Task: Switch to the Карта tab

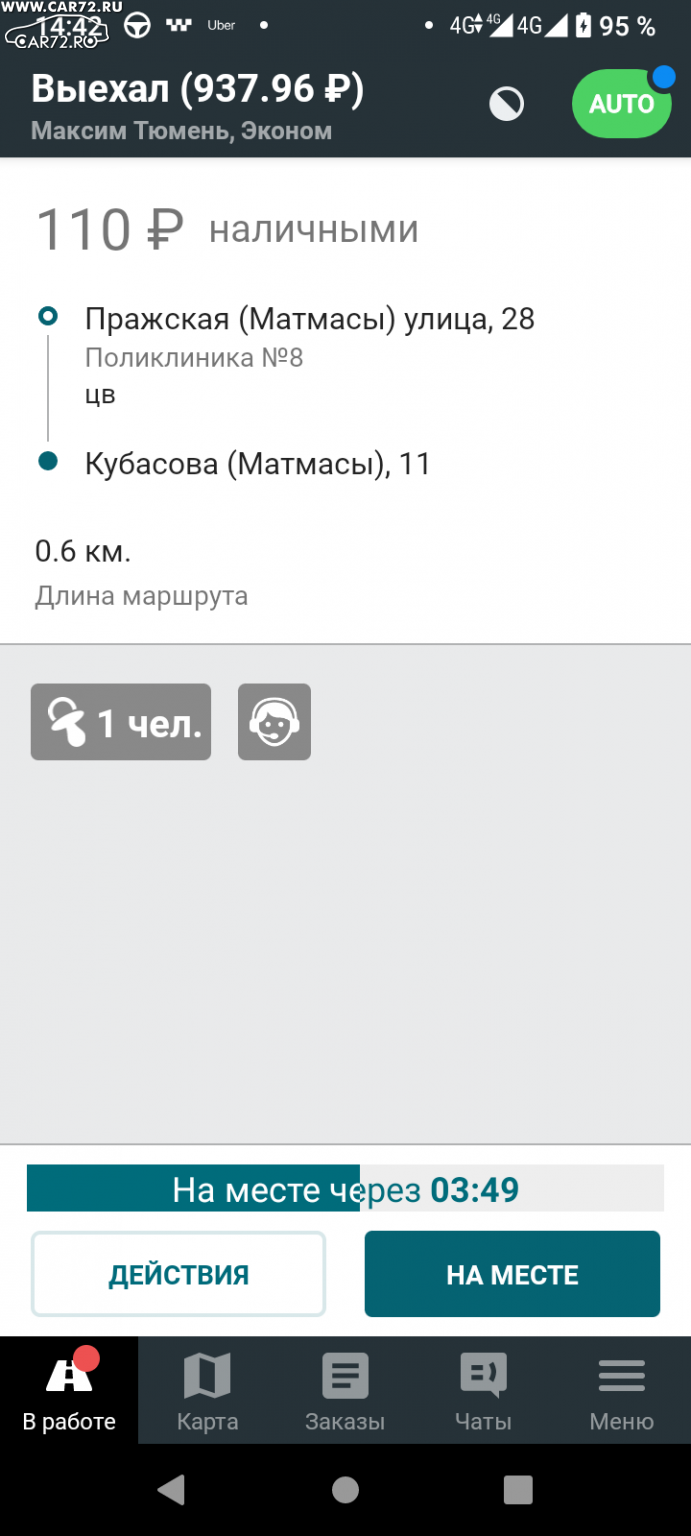Action: pyautogui.click(x=207, y=1390)
